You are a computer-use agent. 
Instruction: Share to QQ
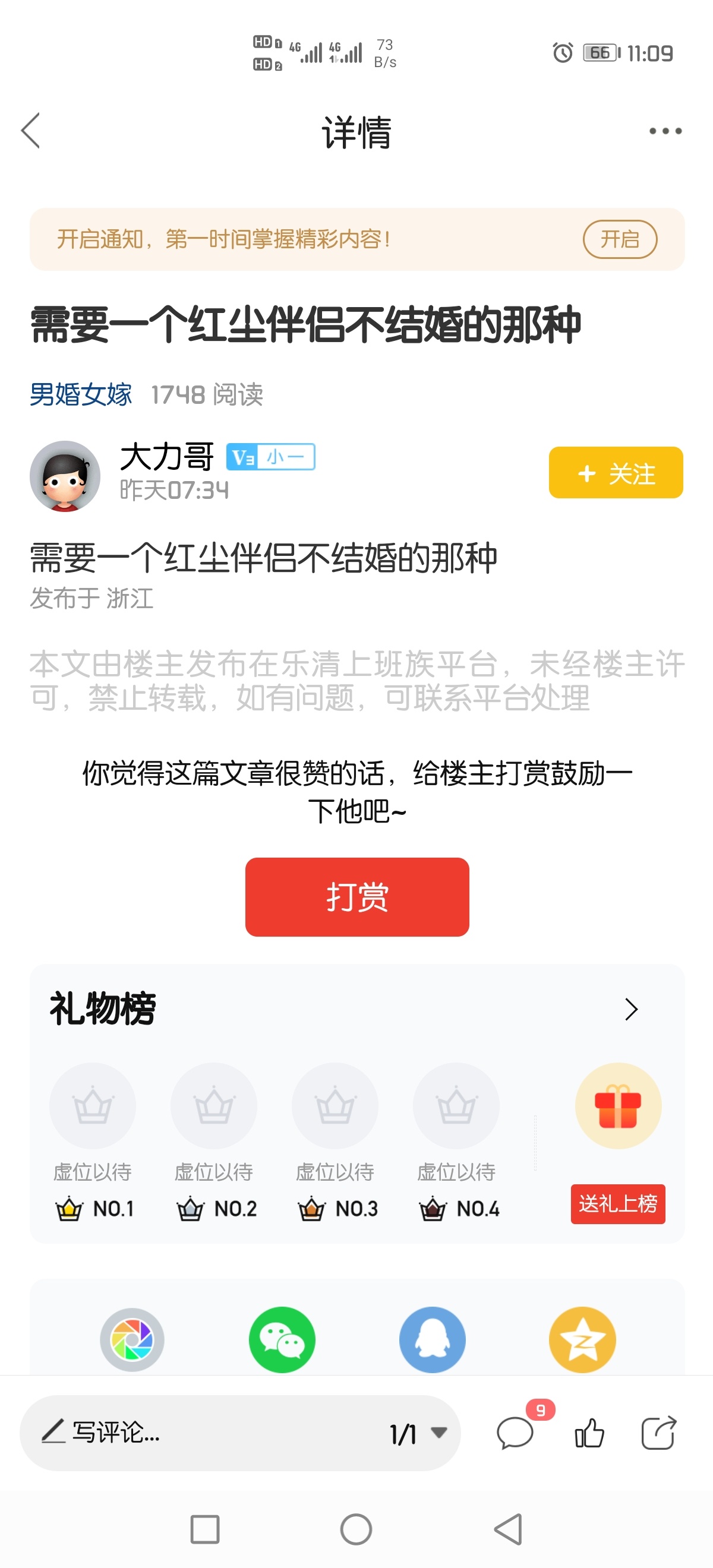(x=433, y=1339)
